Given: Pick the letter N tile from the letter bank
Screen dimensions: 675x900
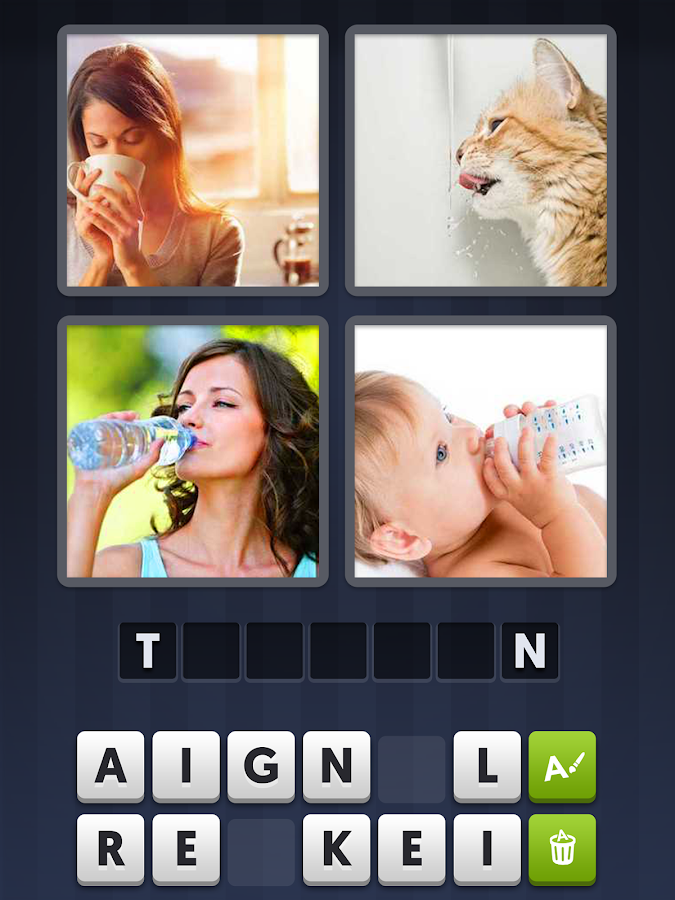Looking at the screenshot, I should point(337,766).
